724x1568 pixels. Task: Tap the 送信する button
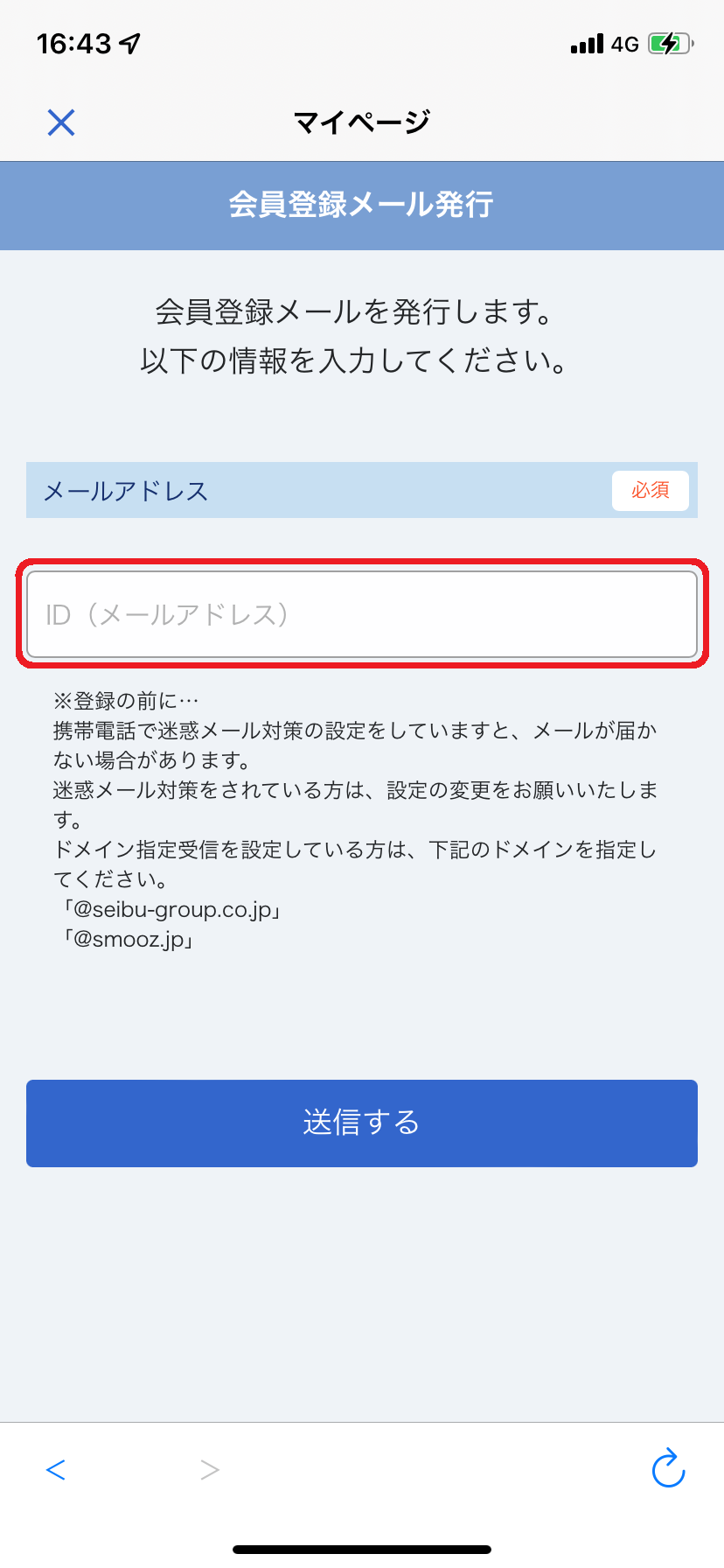pos(362,1123)
